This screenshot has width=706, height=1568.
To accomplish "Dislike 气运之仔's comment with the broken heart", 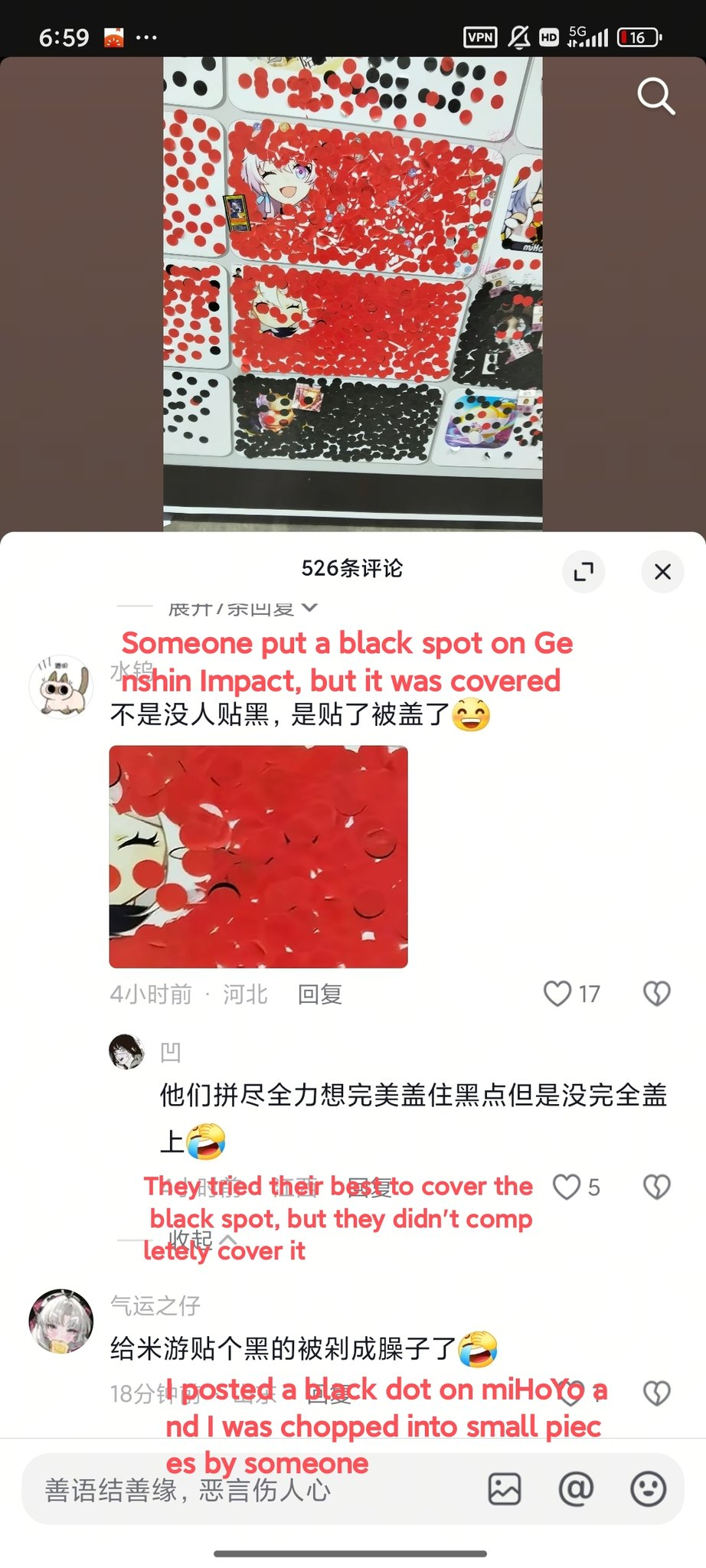I will click(x=656, y=1393).
